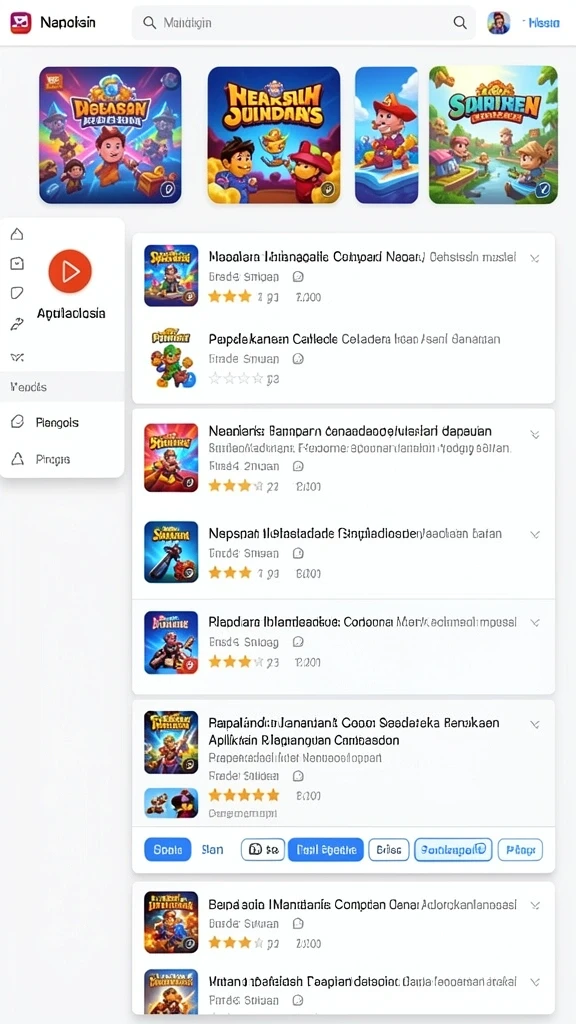
Task: Open the game row beginning with Papdekanan
Action: click(344, 359)
